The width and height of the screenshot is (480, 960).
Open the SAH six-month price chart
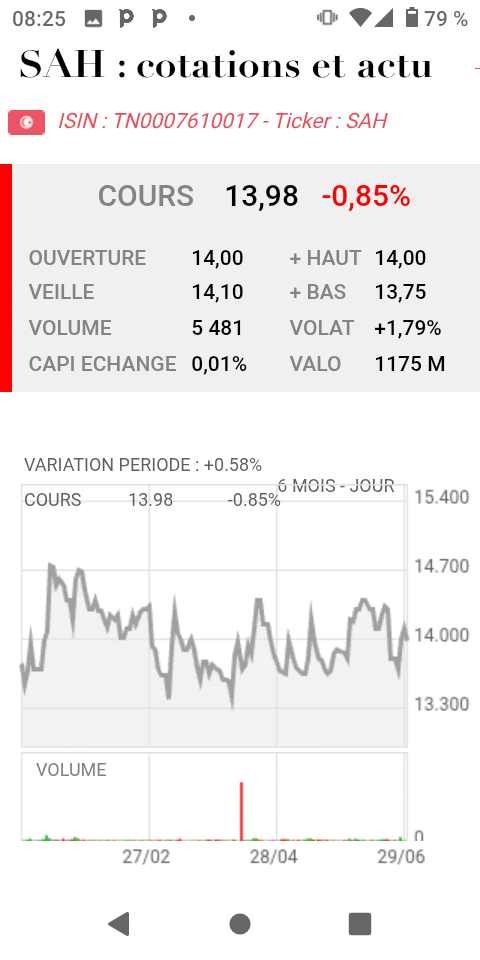coord(214,615)
